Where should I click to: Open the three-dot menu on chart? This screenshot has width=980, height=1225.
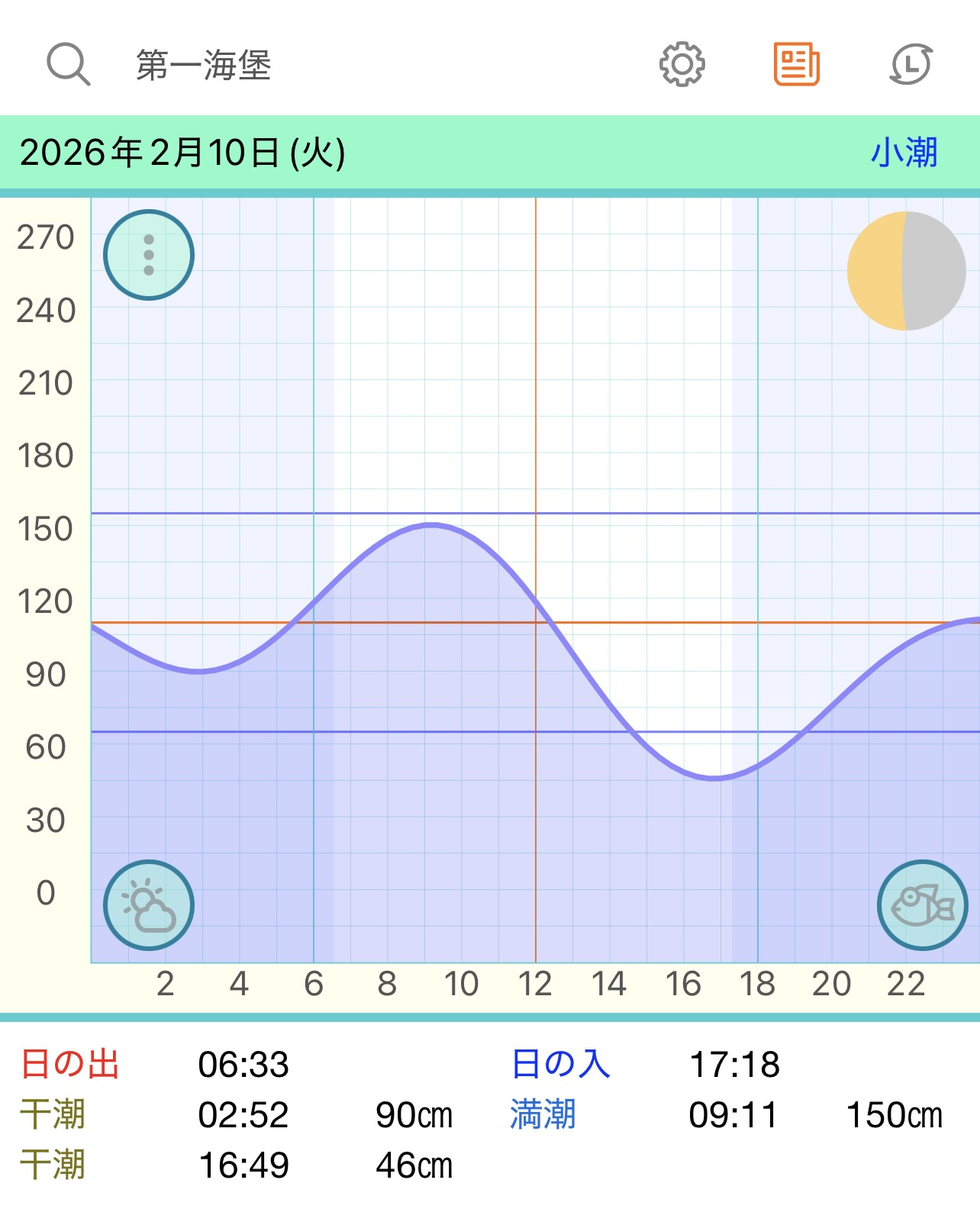point(149,255)
